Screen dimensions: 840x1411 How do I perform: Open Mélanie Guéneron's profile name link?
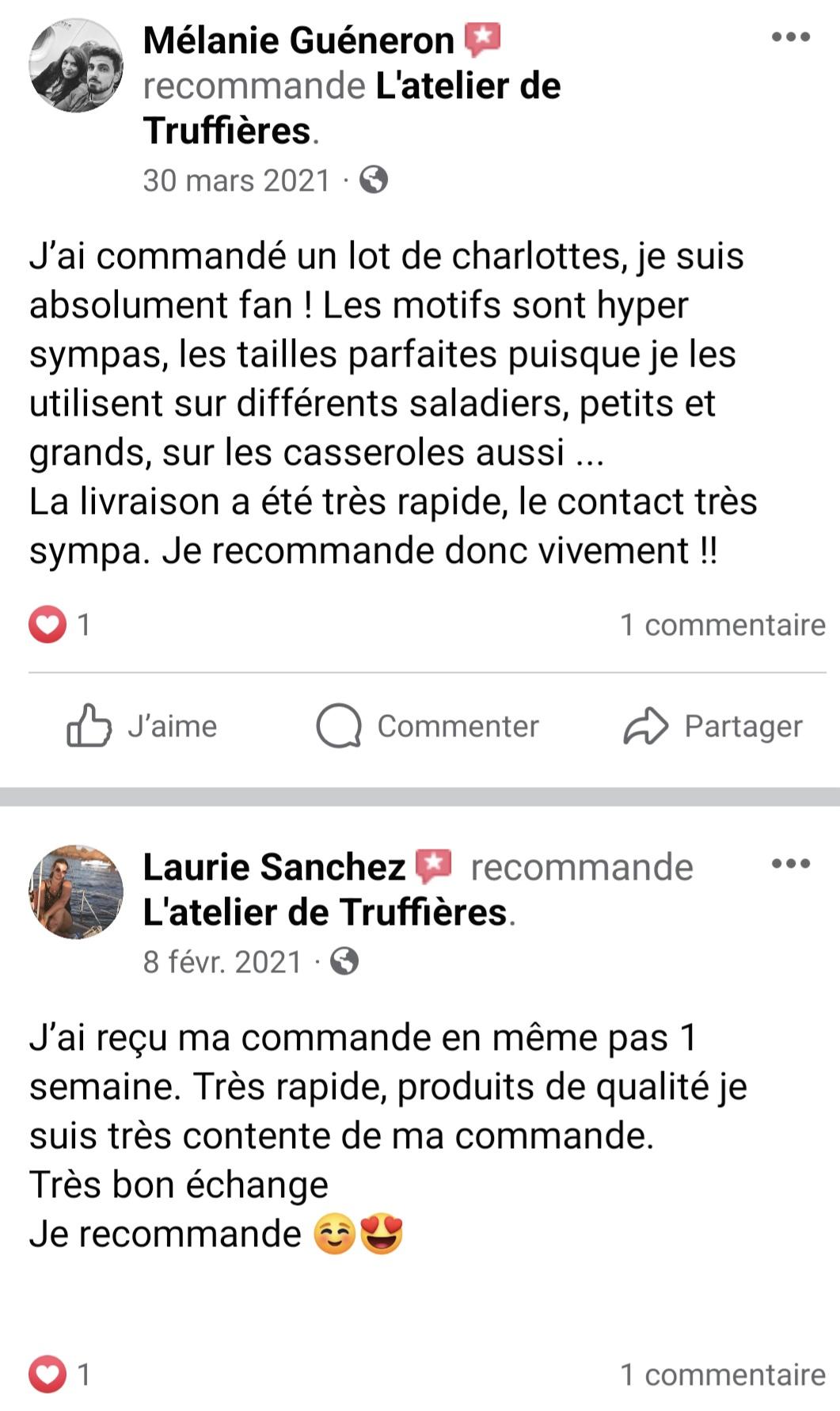click(x=298, y=40)
